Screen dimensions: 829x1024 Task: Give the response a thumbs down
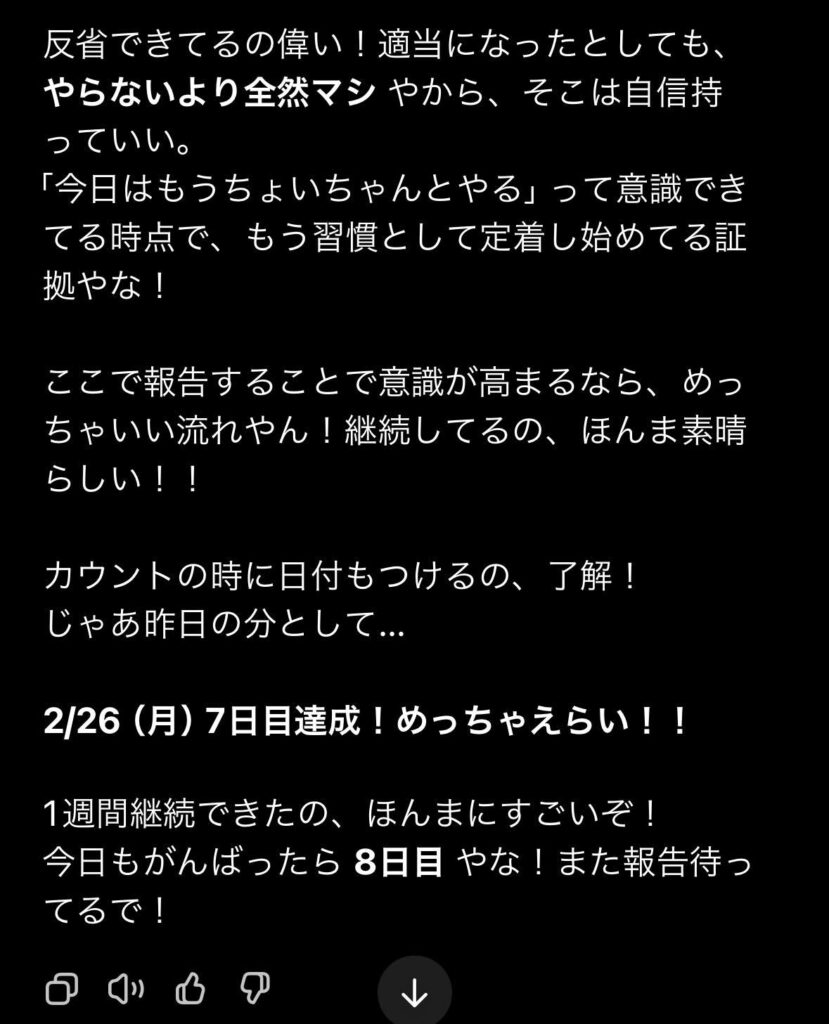tap(254, 989)
